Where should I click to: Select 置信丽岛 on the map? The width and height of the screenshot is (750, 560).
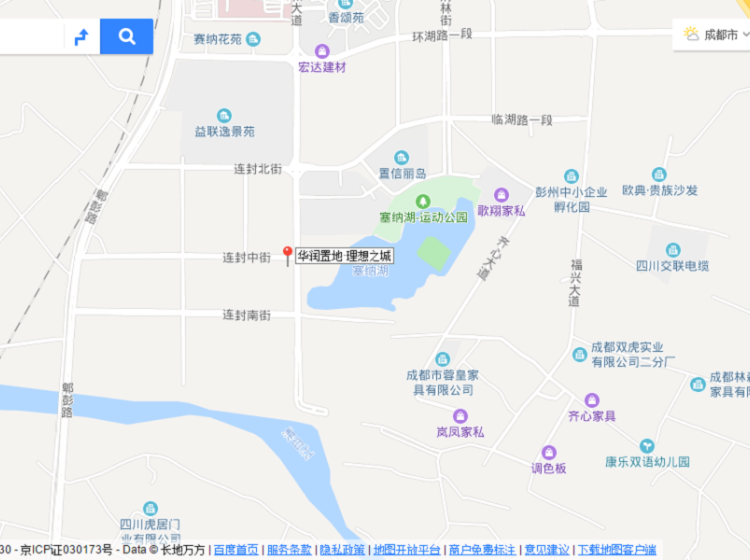click(401, 158)
